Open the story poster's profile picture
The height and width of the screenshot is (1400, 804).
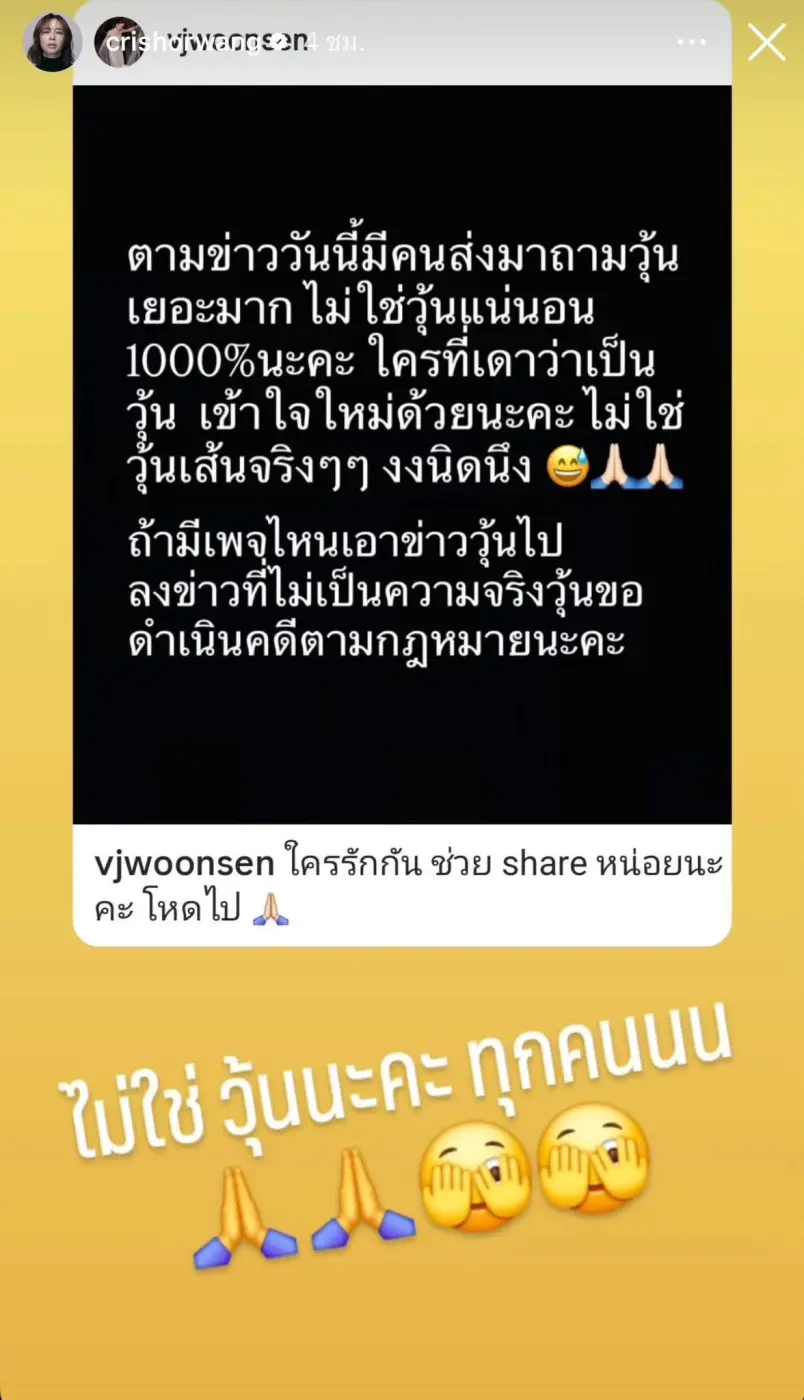coord(52,42)
